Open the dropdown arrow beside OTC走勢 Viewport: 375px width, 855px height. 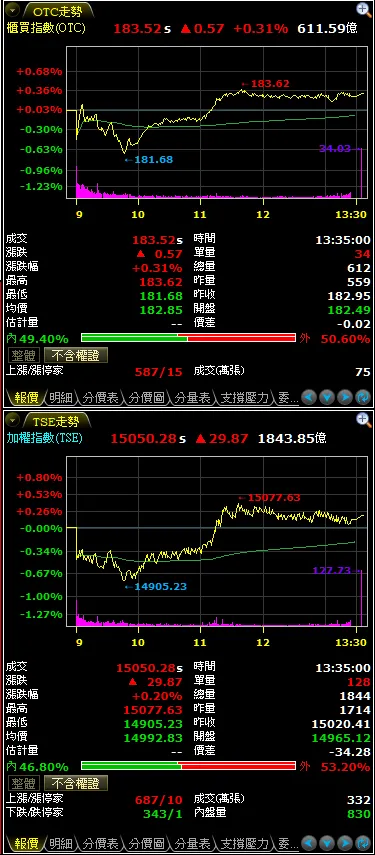point(12,10)
